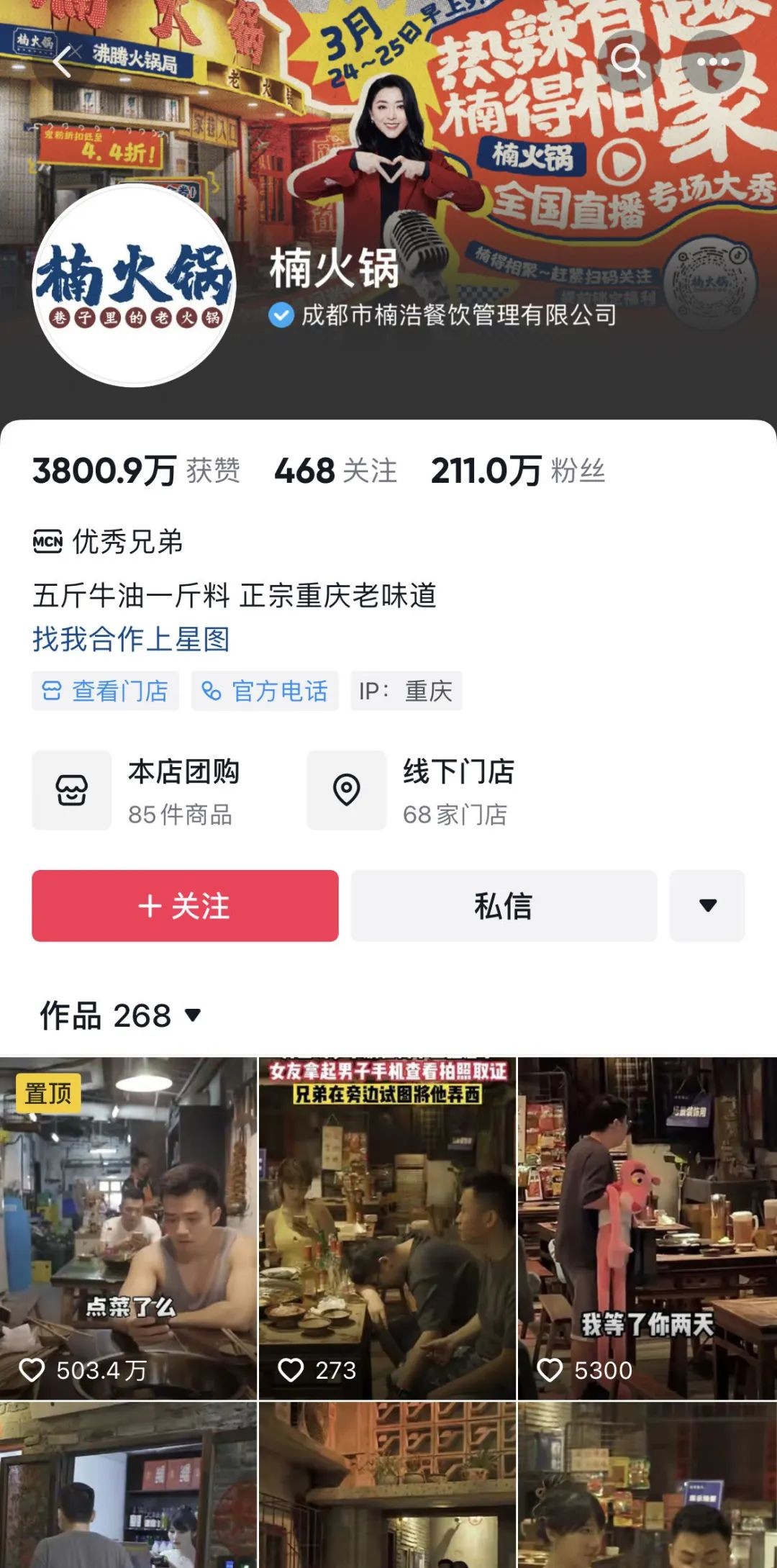Play the video with 273 likes
777x1568 pixels.
tap(387, 1227)
